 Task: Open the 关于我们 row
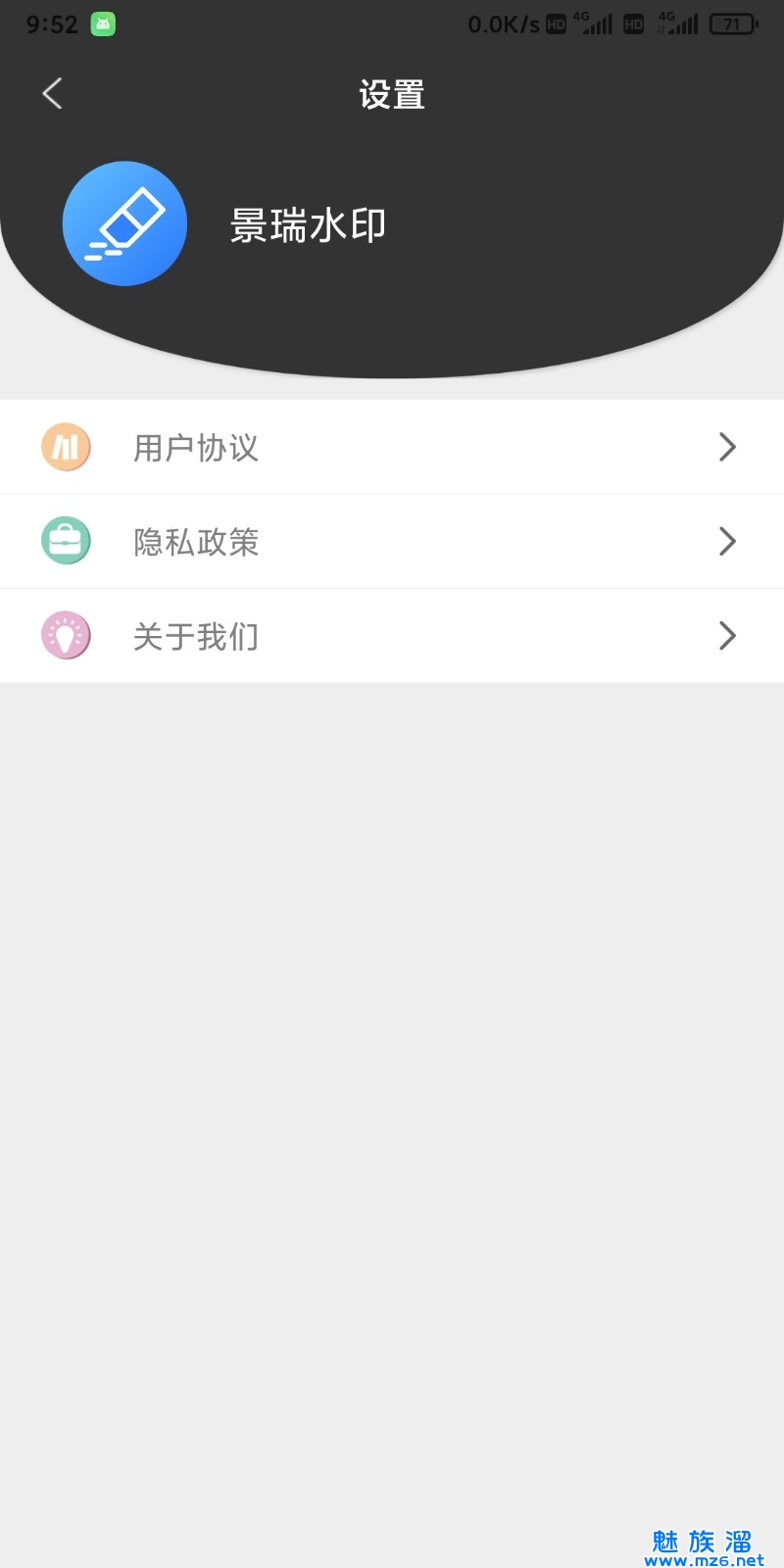pos(392,636)
